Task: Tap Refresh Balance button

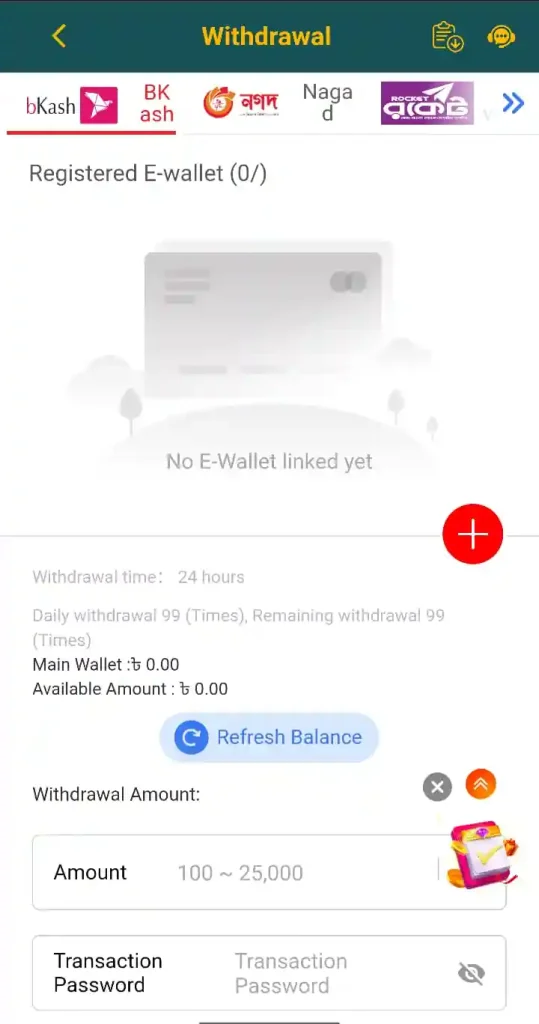Action: click(269, 737)
